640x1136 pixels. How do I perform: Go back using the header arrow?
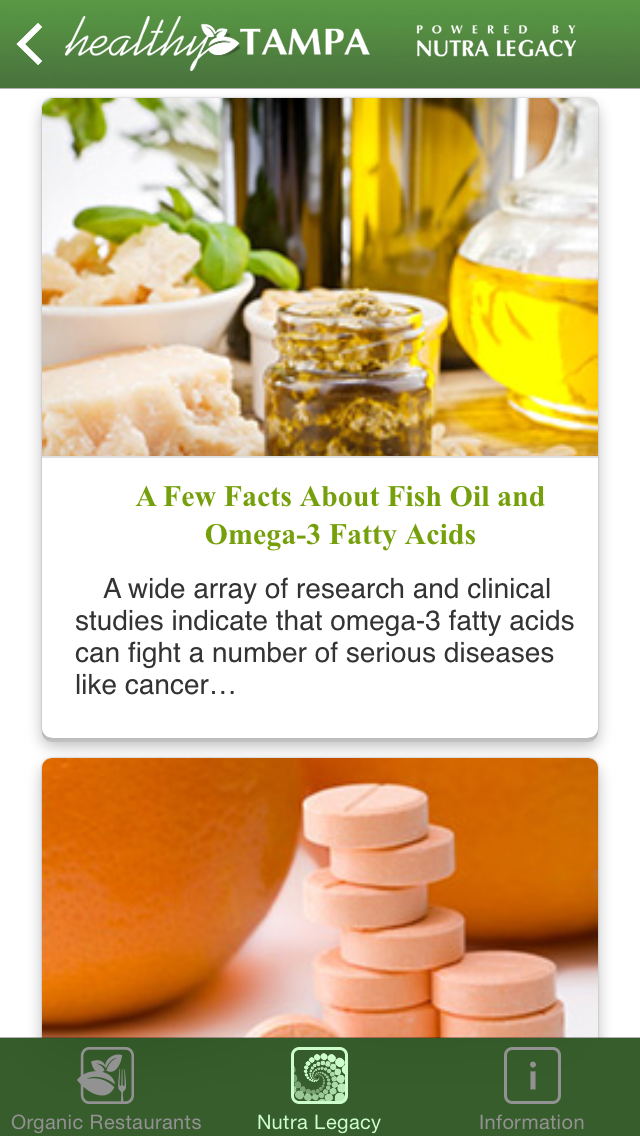(31, 44)
